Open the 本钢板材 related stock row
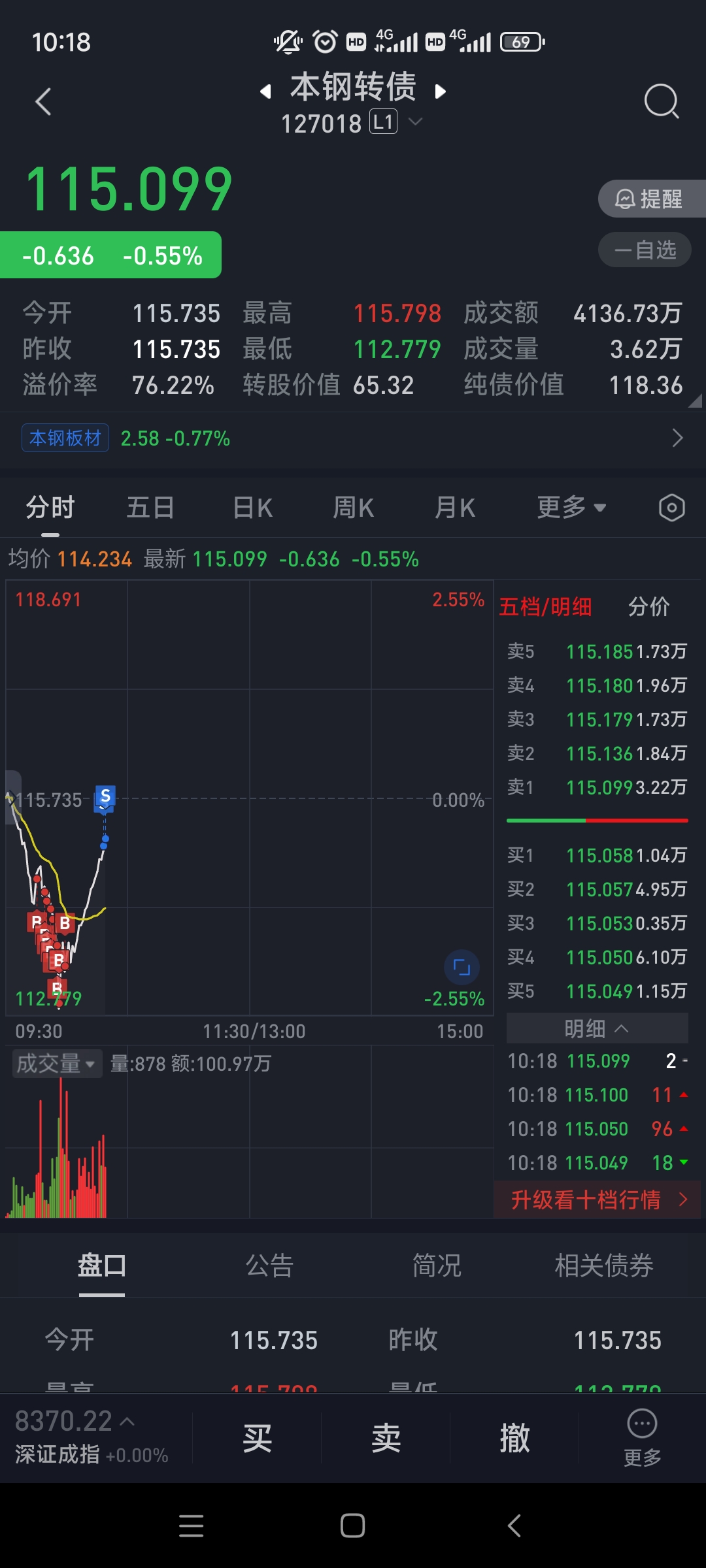This screenshot has height=1568, width=706. click(353, 438)
